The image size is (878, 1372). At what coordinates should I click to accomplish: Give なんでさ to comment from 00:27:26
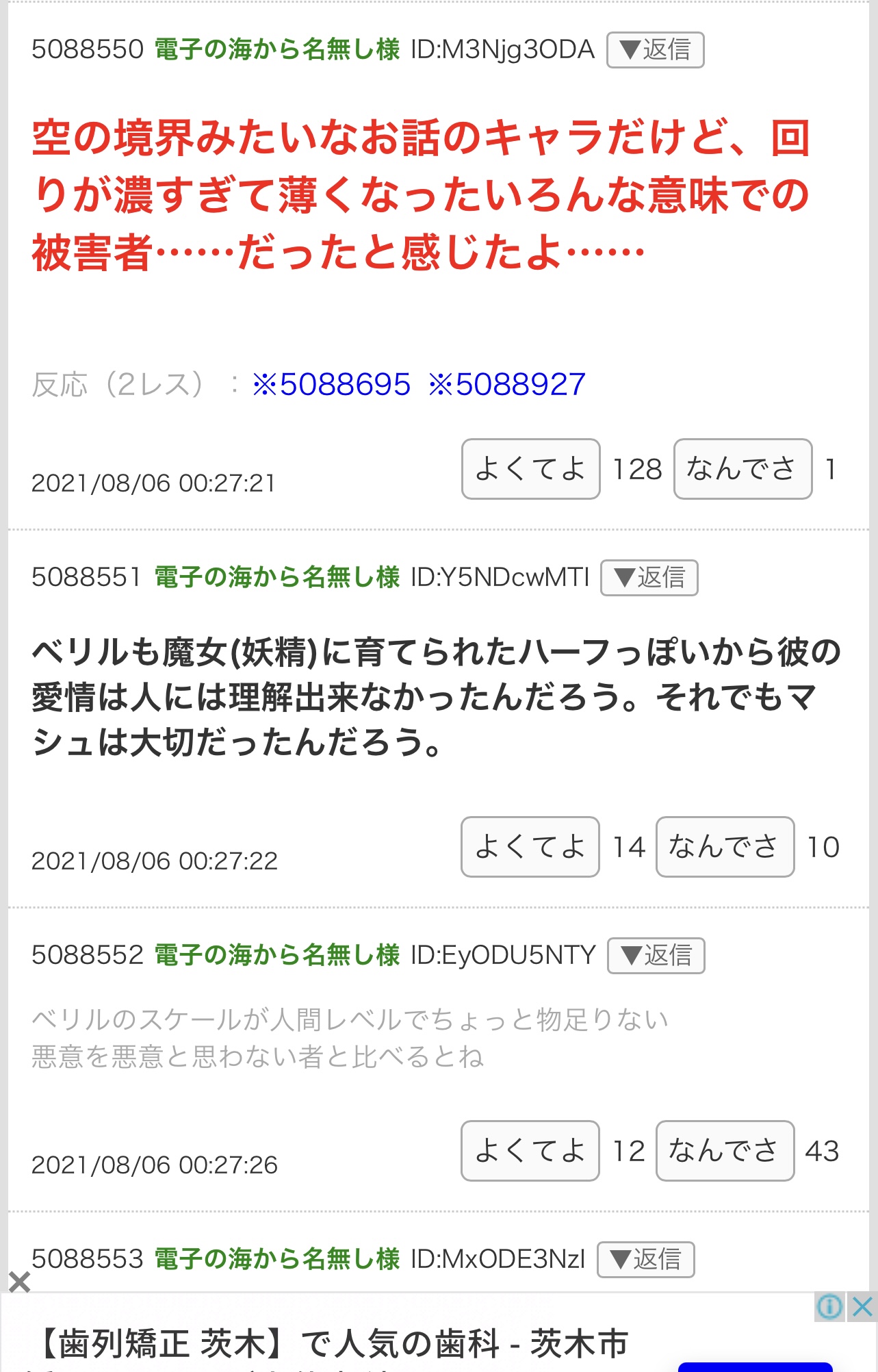click(725, 1151)
